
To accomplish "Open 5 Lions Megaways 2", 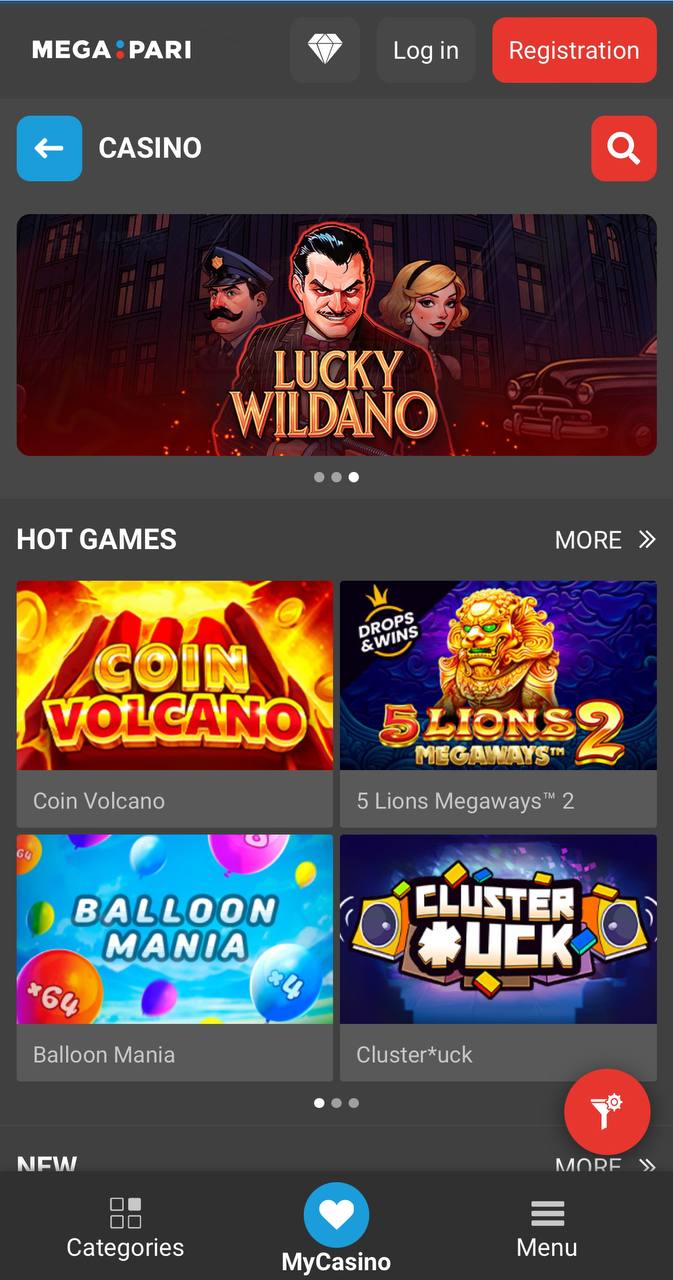I will pos(498,704).
